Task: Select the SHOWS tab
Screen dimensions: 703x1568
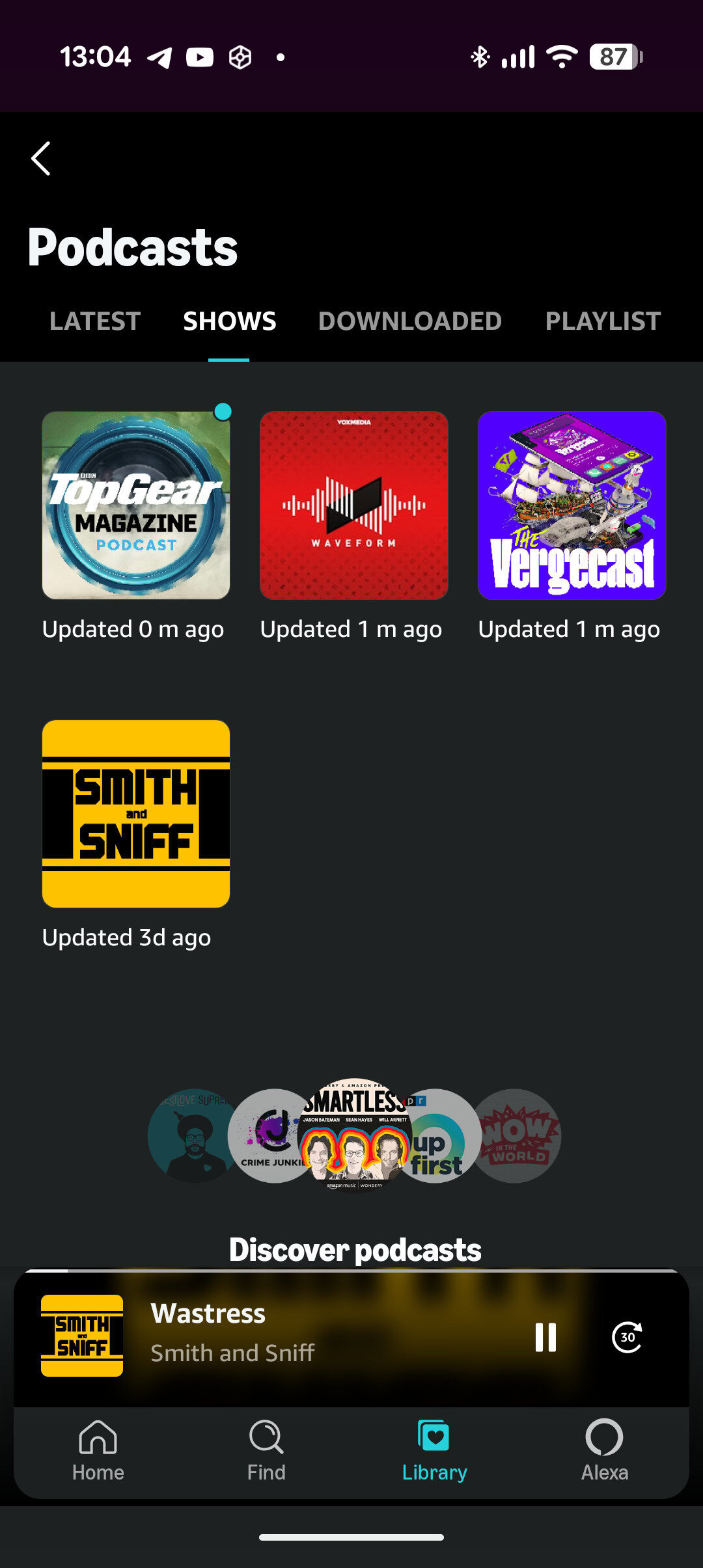Action: coord(229,321)
